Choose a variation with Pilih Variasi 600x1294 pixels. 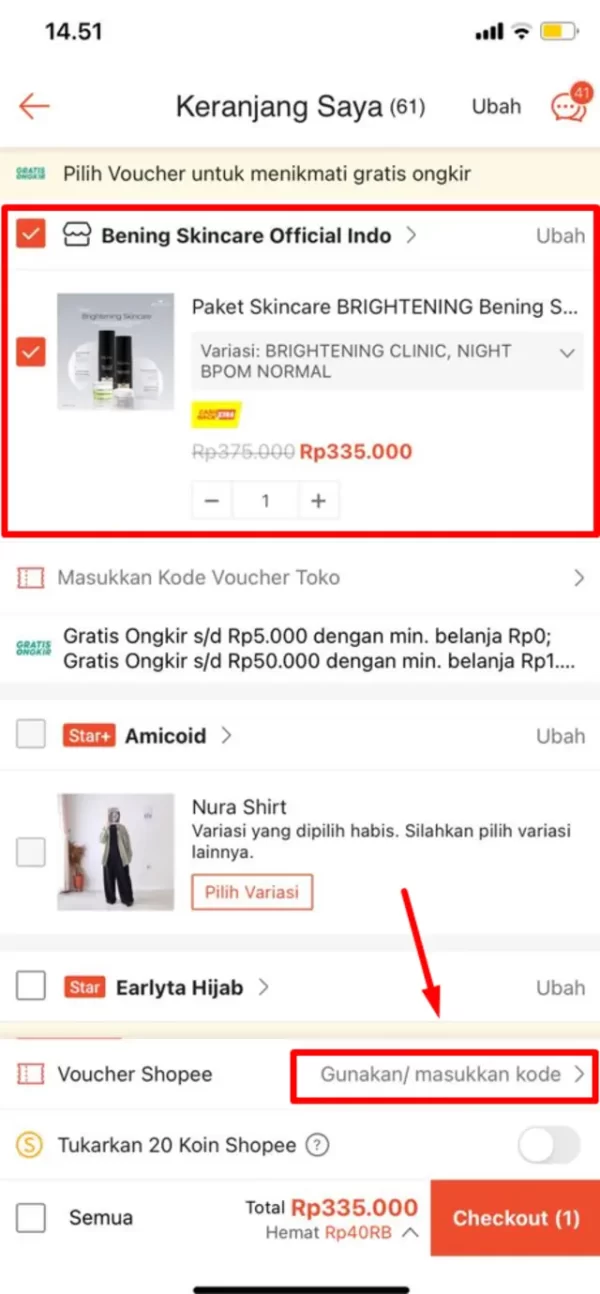252,891
